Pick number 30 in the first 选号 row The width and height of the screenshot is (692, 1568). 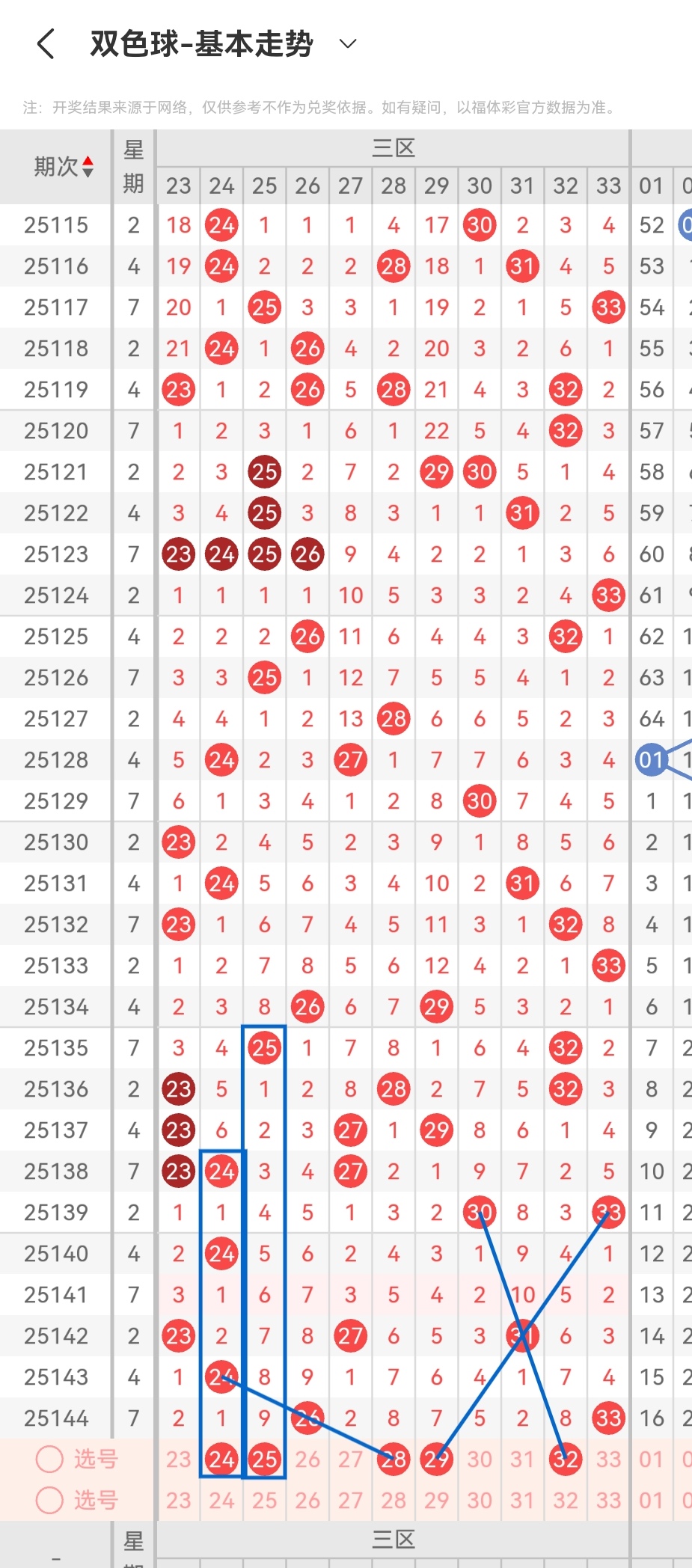point(480,1459)
